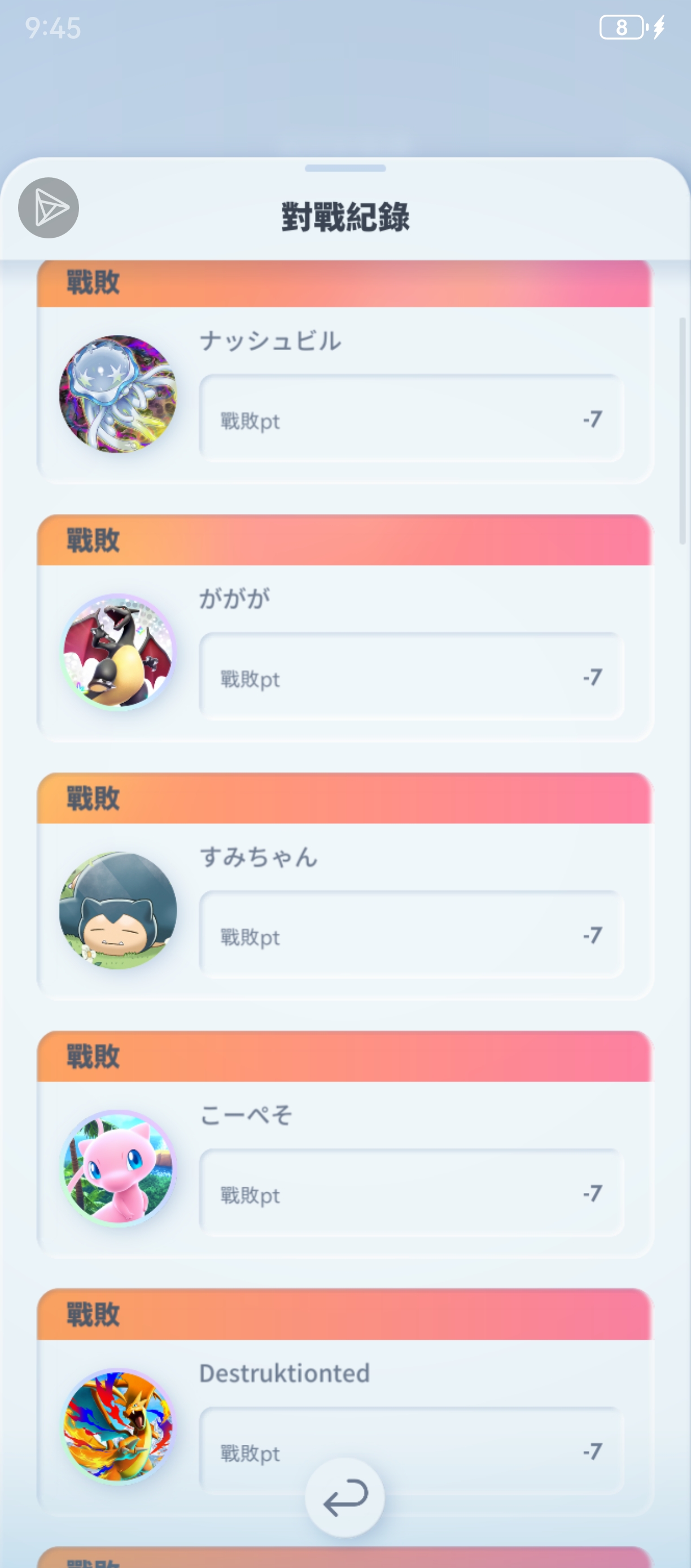Viewport: 691px width, 1568px height.
Task: Open battle record against すみちゃん
Action: (345, 909)
